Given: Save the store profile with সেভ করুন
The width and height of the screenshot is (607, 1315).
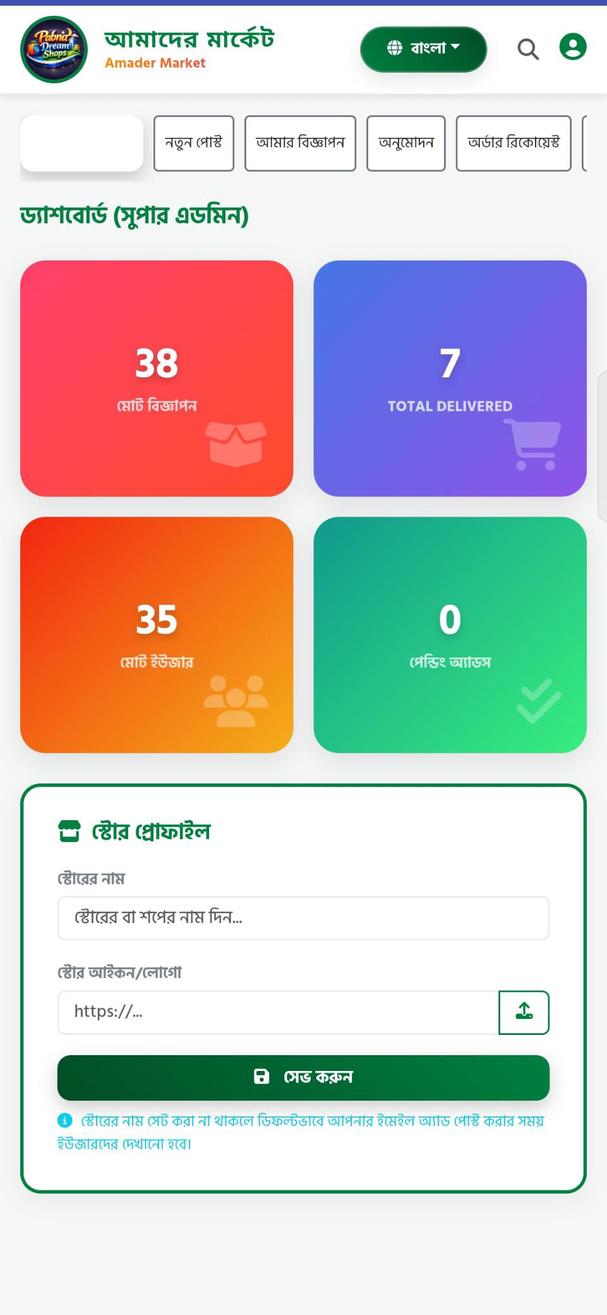Looking at the screenshot, I should point(303,1077).
